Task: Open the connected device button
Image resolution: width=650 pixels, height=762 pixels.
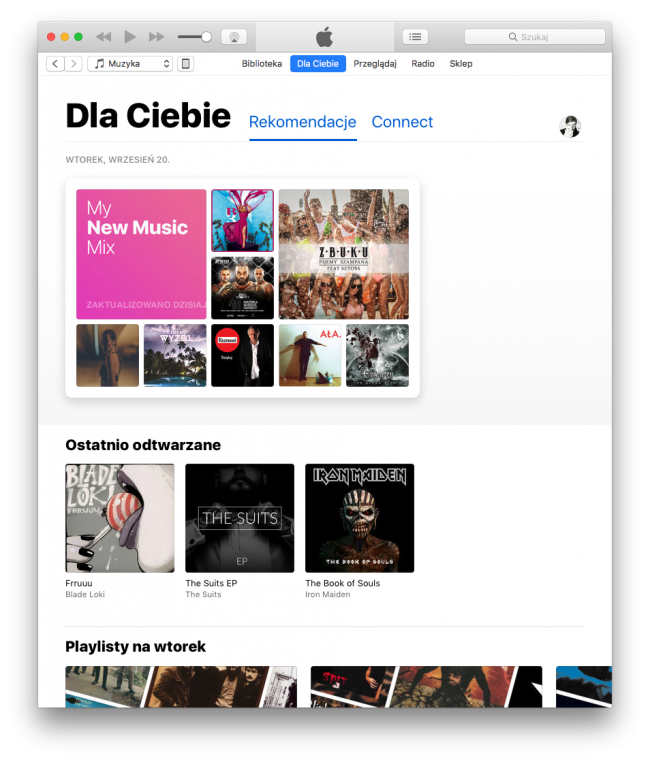Action: tap(186, 64)
